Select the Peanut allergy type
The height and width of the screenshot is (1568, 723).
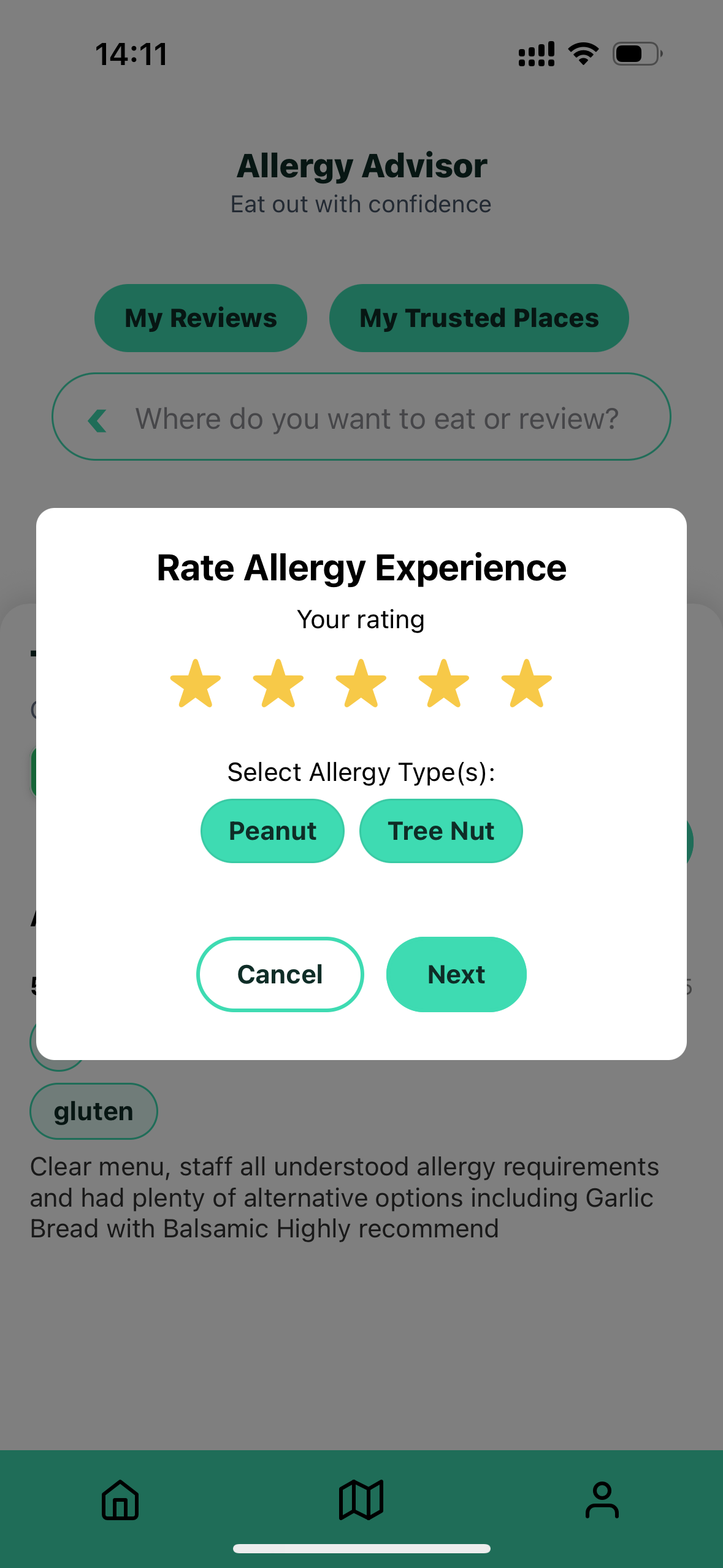pyautogui.click(x=272, y=831)
